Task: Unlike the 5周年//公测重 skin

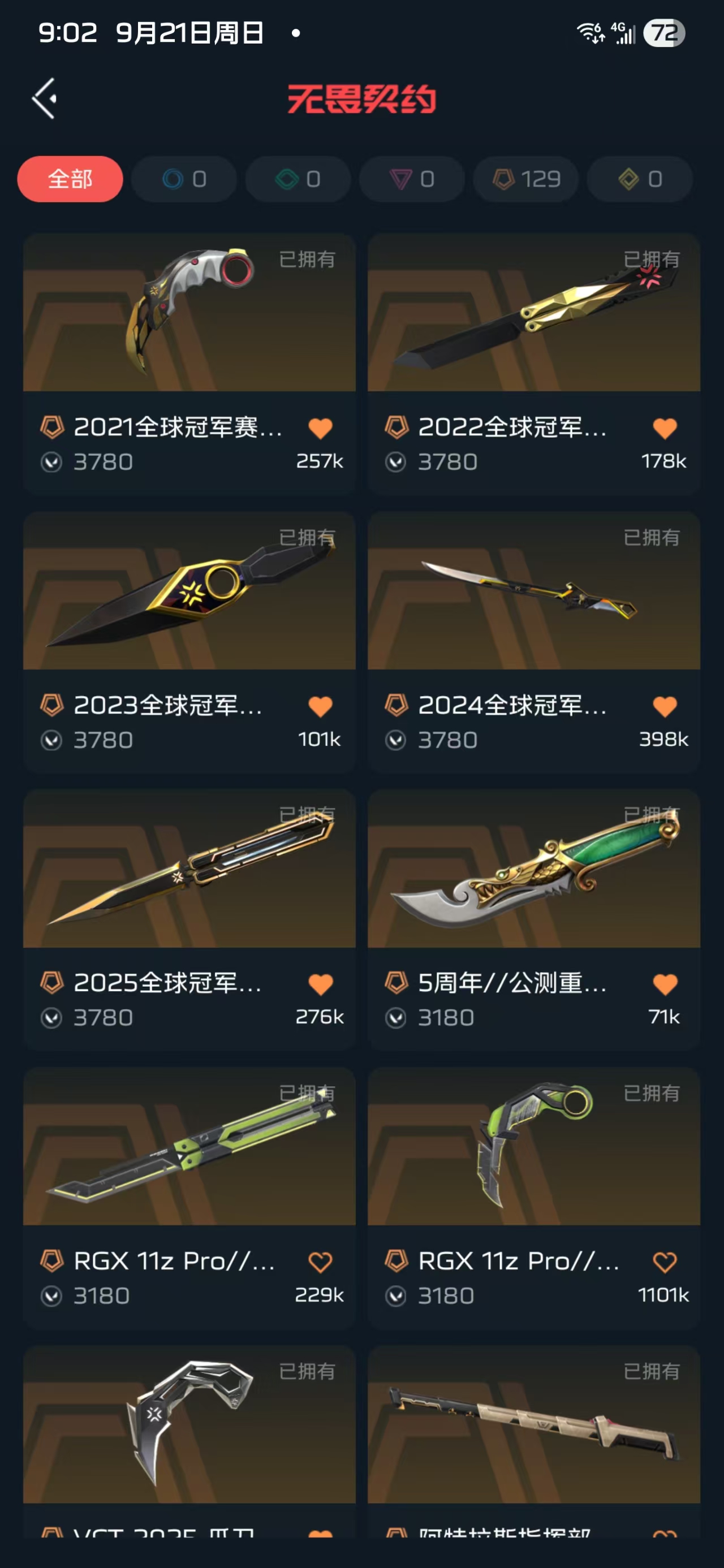Action: point(664,984)
